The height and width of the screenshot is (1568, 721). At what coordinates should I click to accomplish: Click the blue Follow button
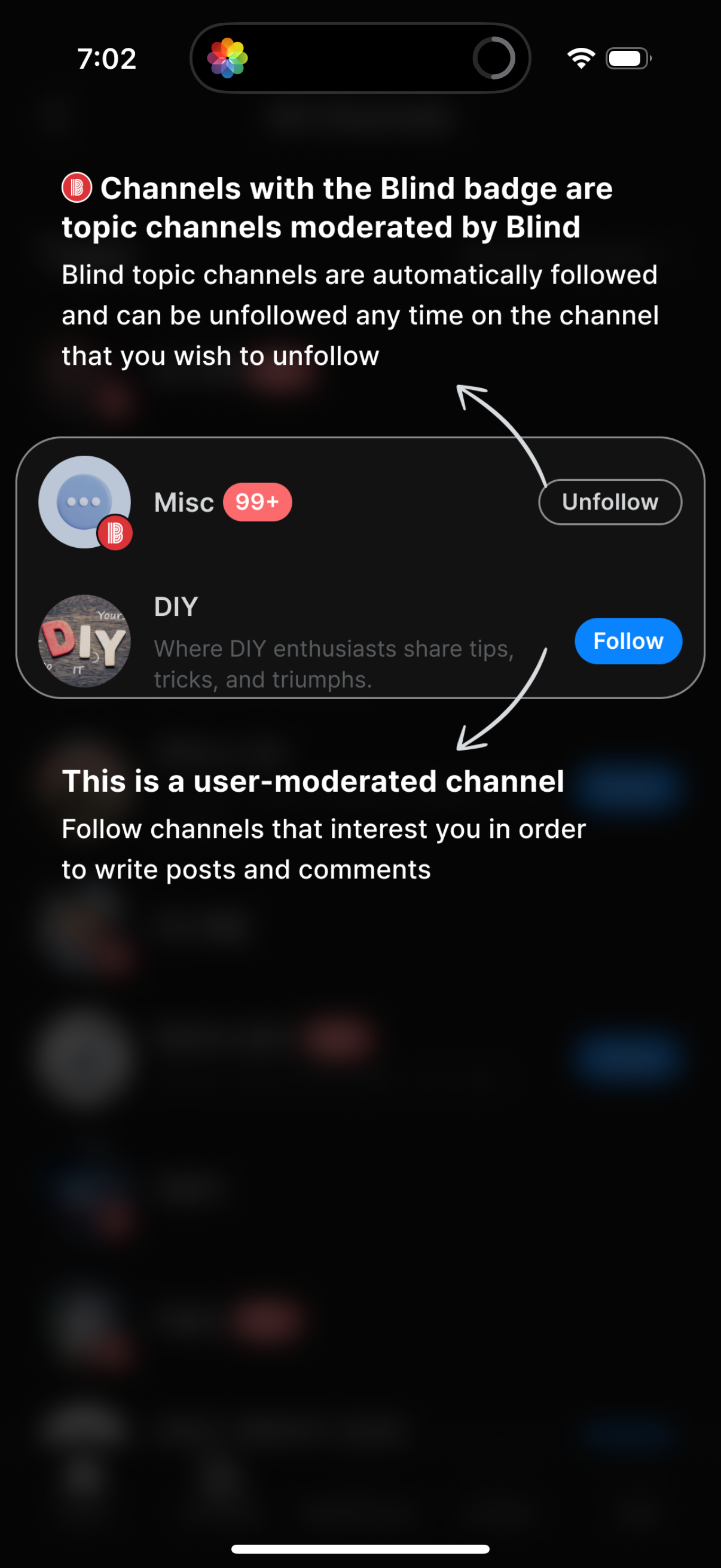click(628, 640)
